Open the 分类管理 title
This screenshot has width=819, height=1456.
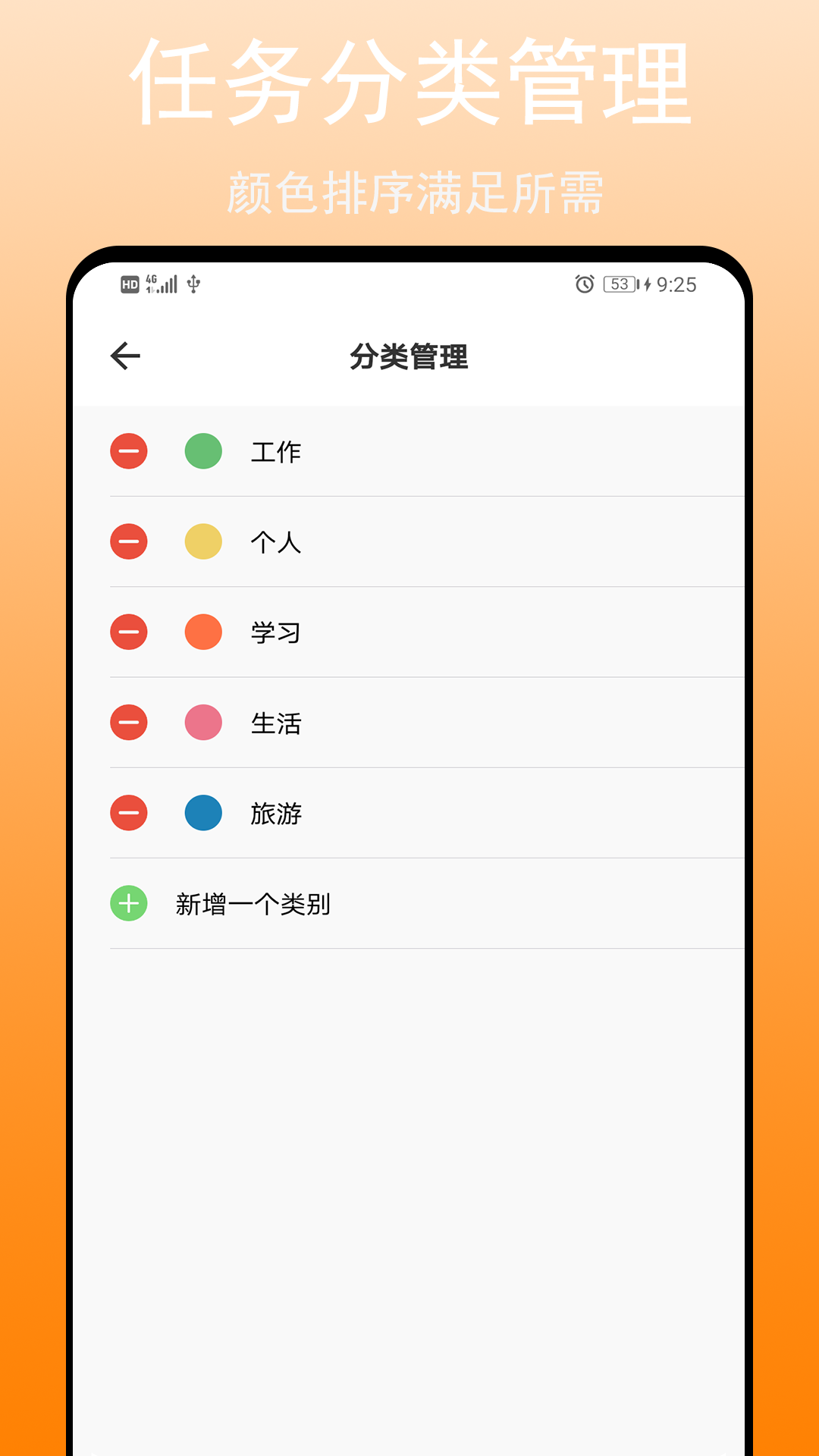pos(409,355)
